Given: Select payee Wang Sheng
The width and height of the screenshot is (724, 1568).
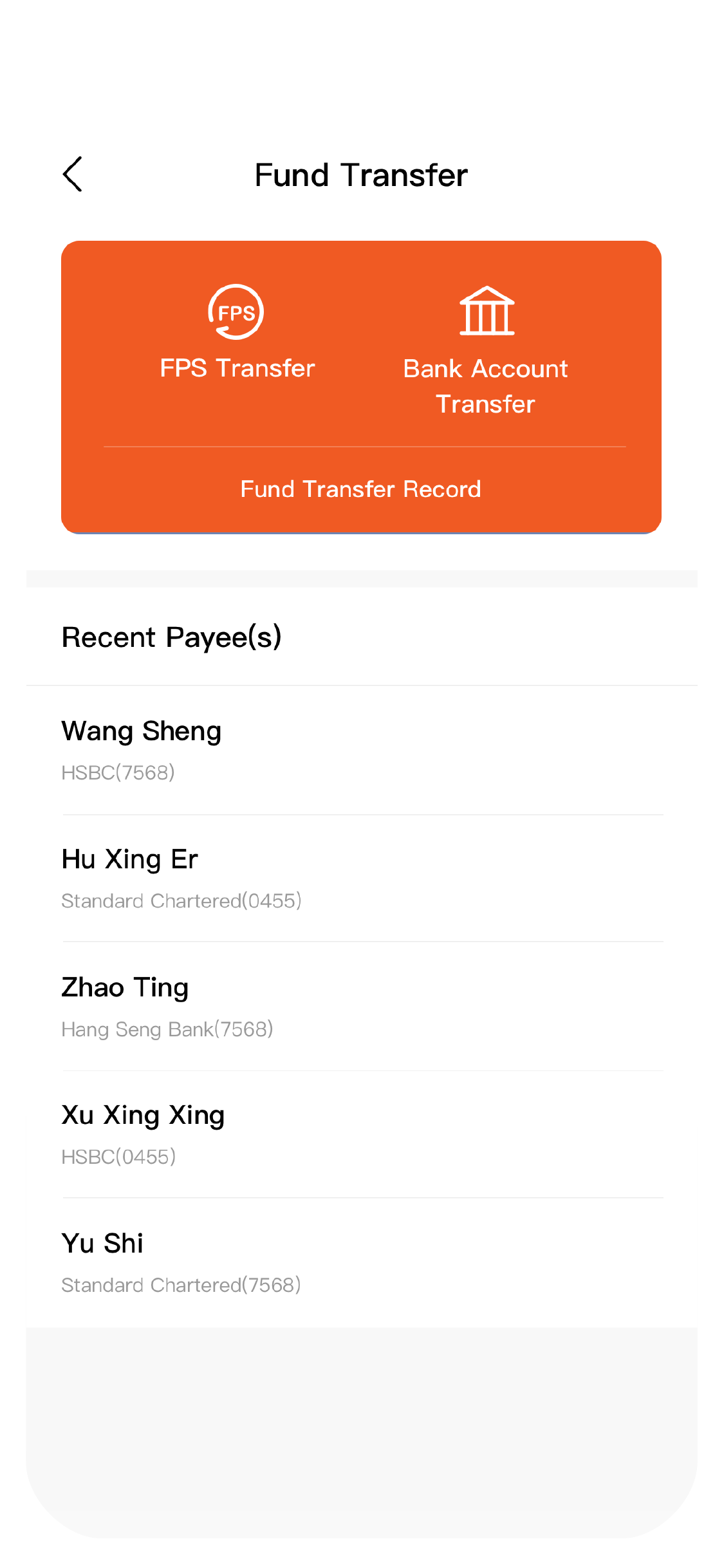Looking at the screenshot, I should click(x=361, y=750).
